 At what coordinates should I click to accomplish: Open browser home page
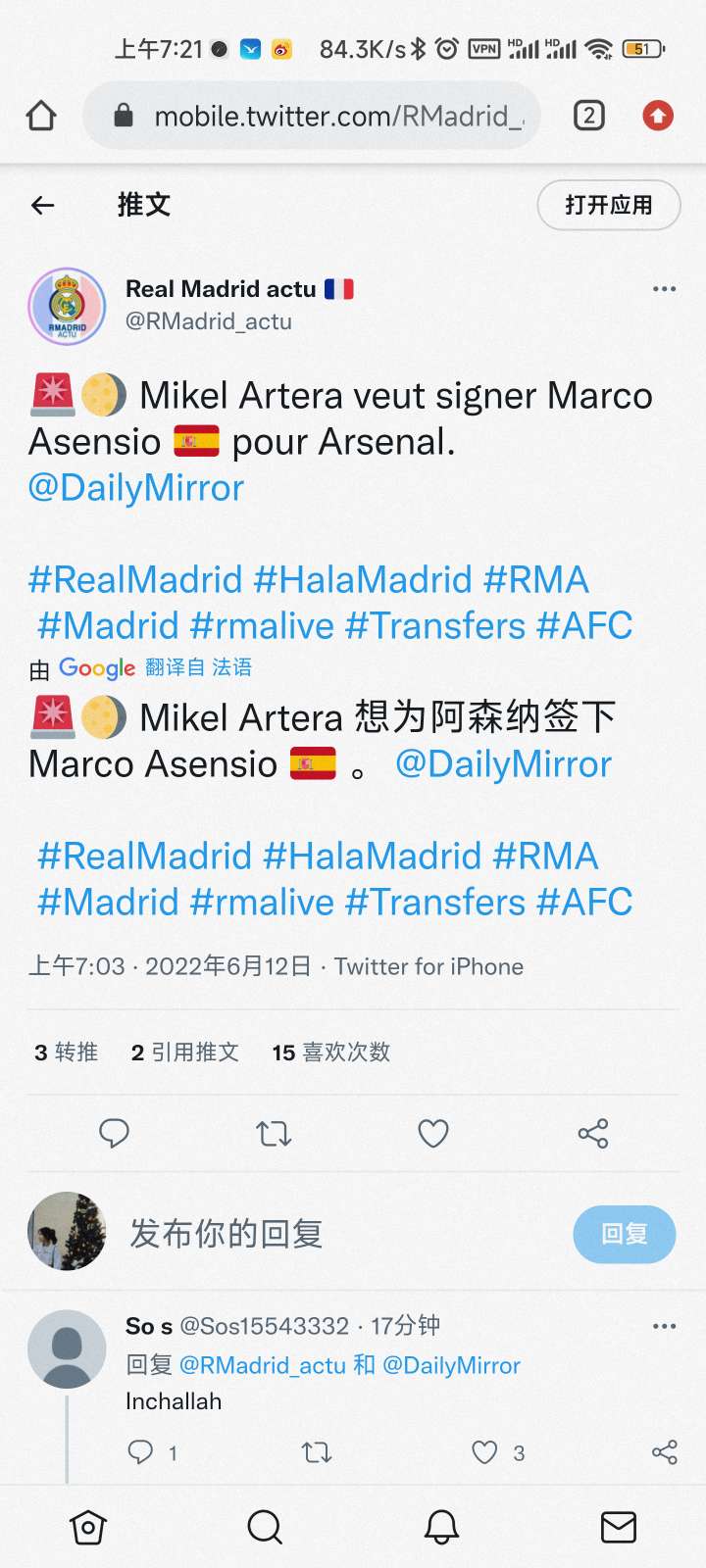[x=41, y=116]
